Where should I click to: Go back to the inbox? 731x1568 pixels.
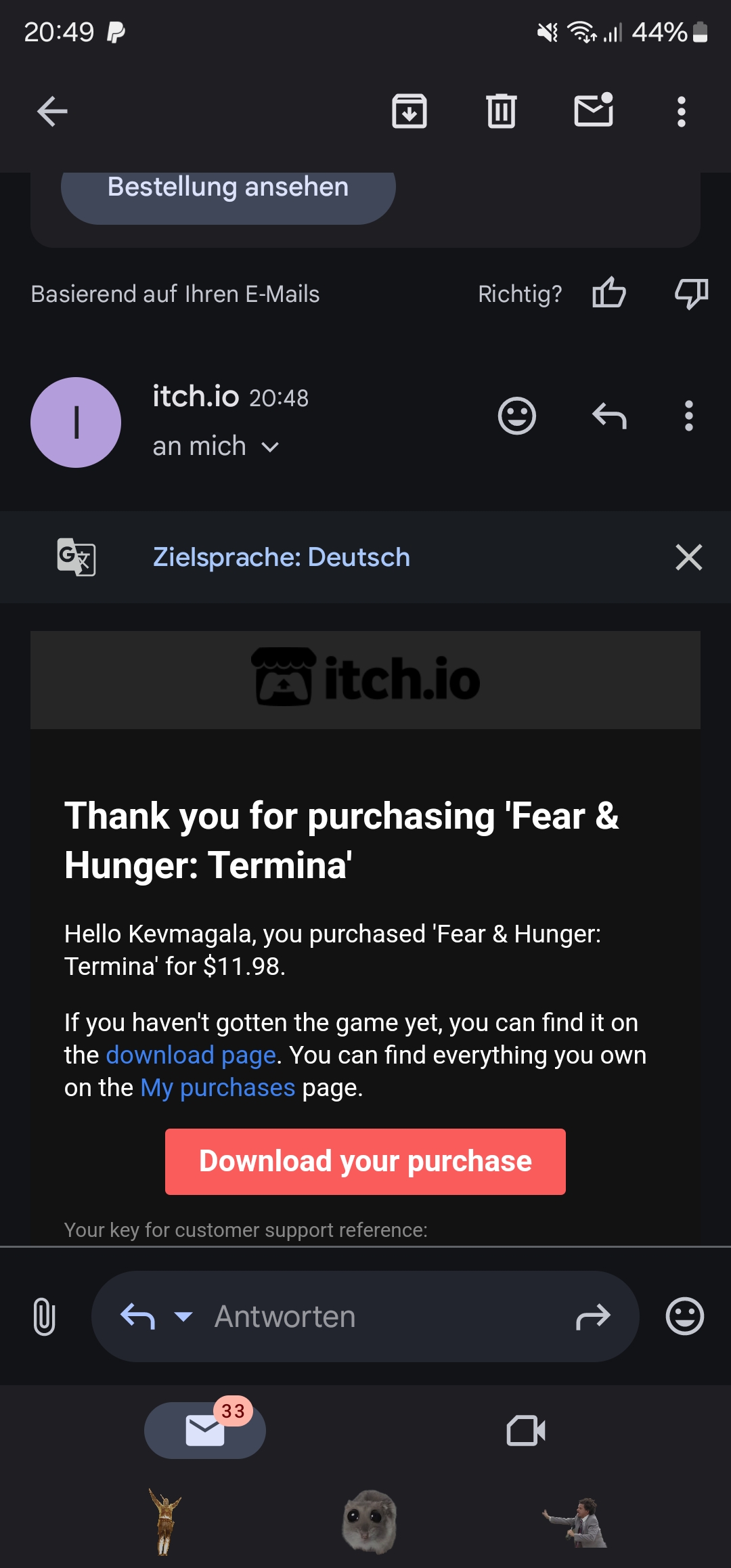pos(52,112)
